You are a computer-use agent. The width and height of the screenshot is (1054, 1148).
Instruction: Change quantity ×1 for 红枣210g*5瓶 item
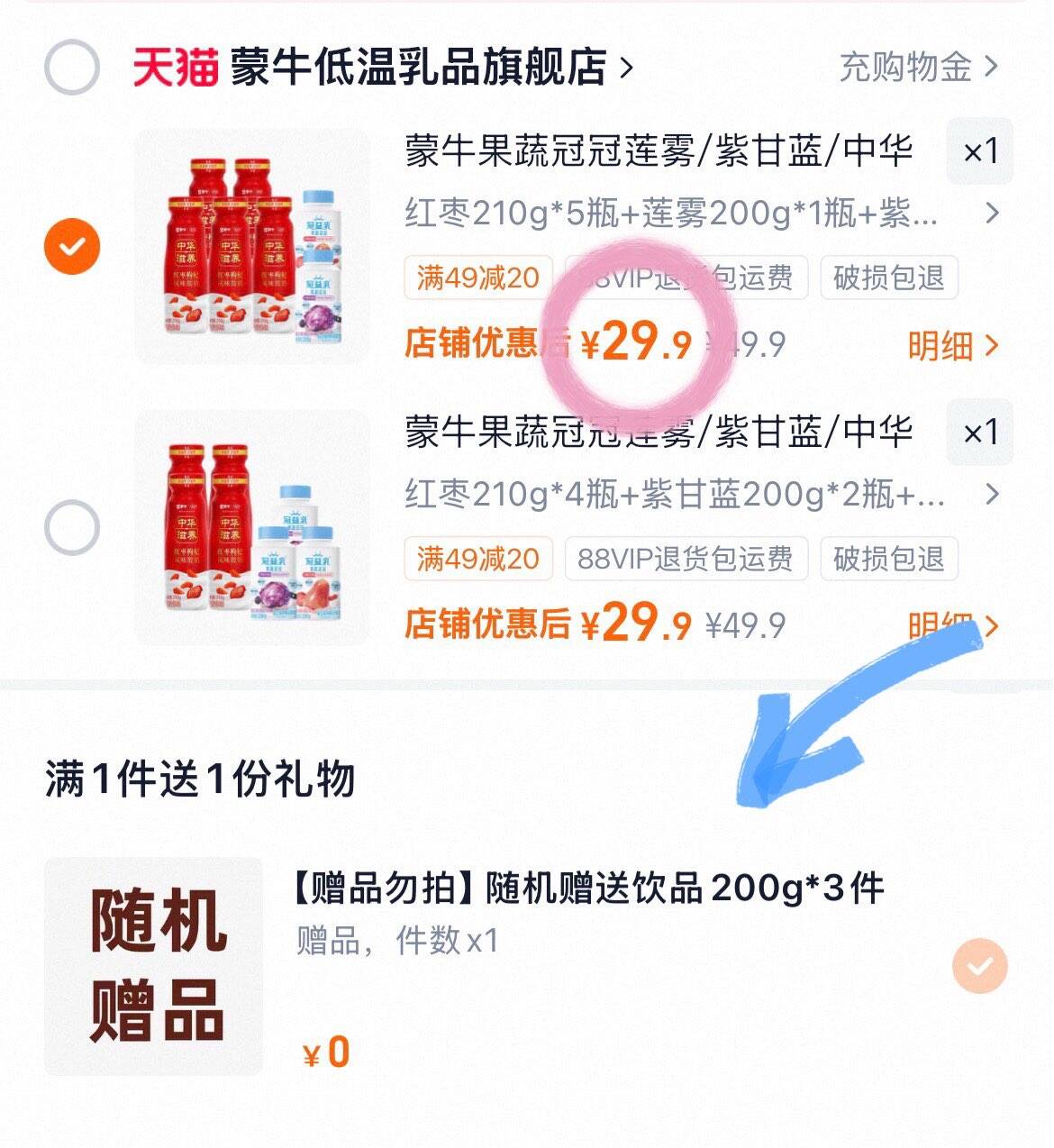tap(980, 151)
